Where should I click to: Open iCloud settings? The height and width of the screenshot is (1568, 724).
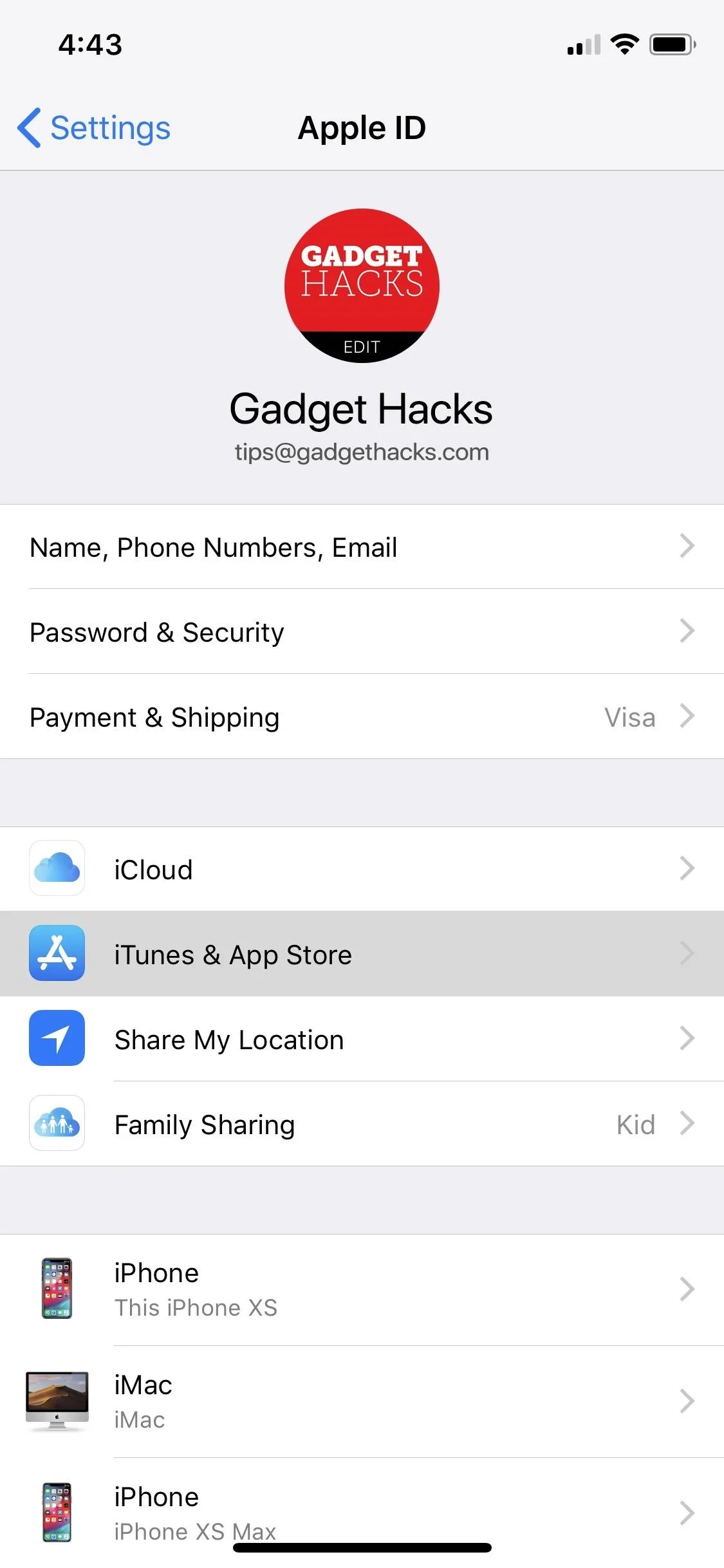click(x=362, y=869)
